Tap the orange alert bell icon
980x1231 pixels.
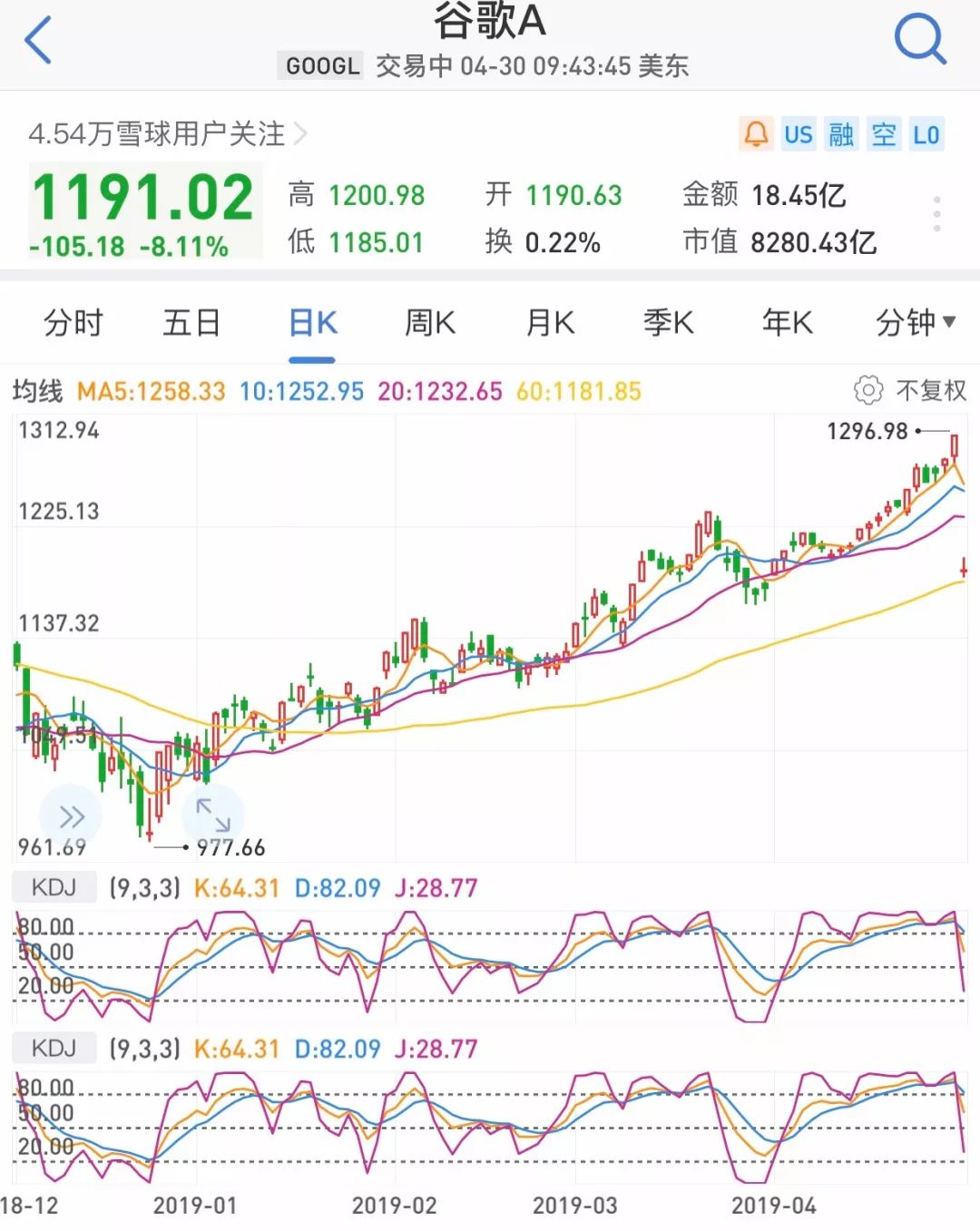coord(756,134)
